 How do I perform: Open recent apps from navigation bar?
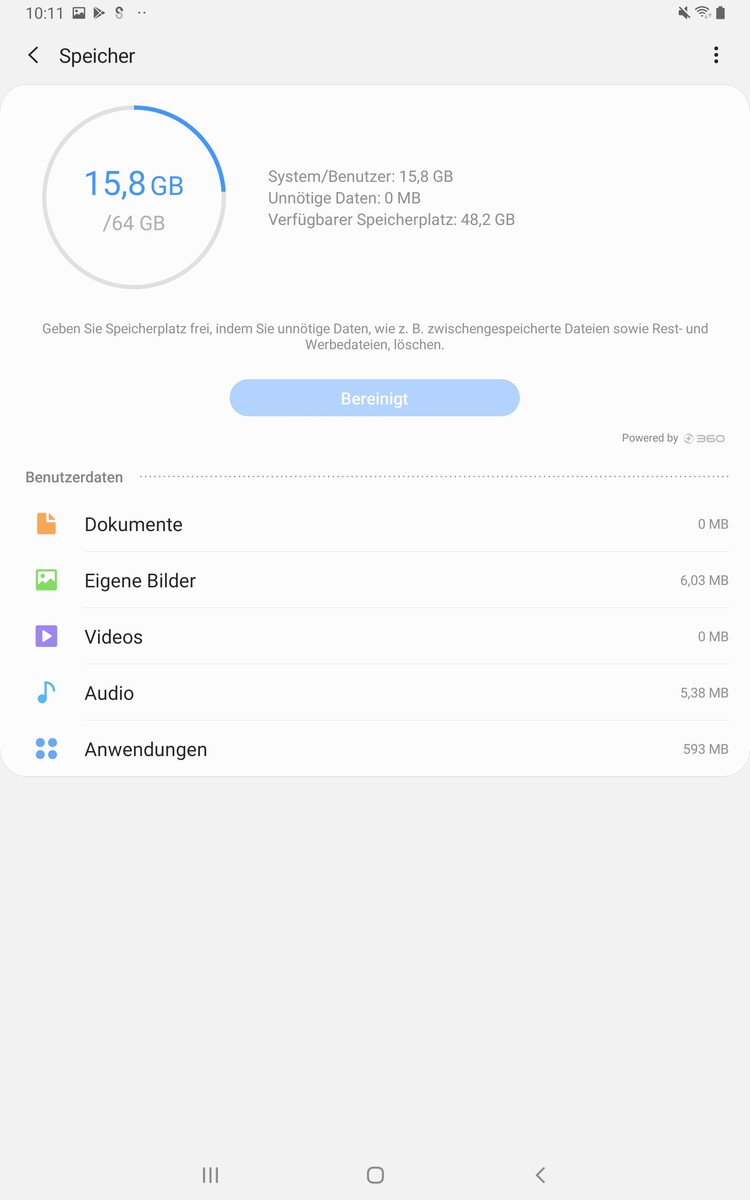click(x=210, y=1175)
